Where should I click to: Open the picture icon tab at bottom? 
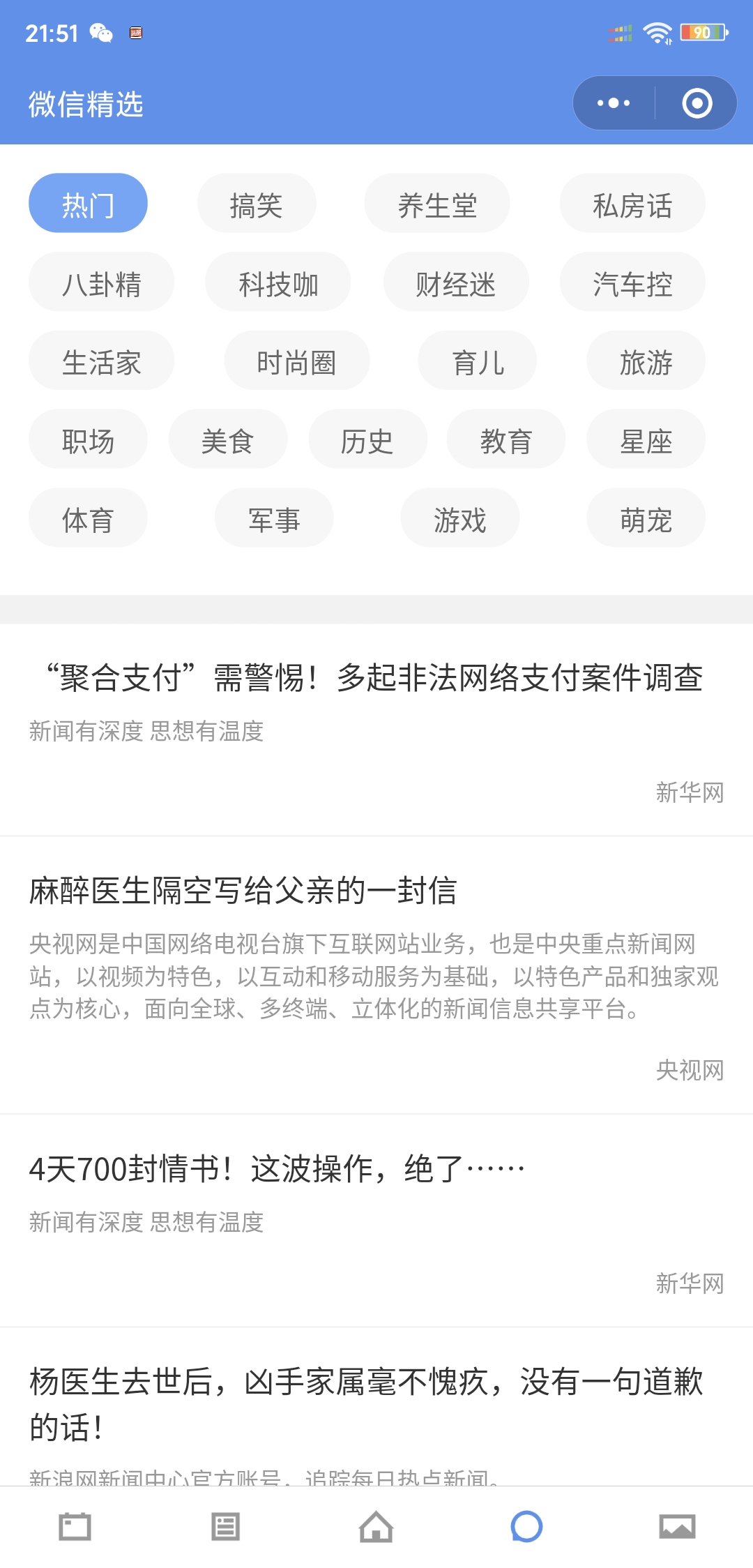[678, 1527]
